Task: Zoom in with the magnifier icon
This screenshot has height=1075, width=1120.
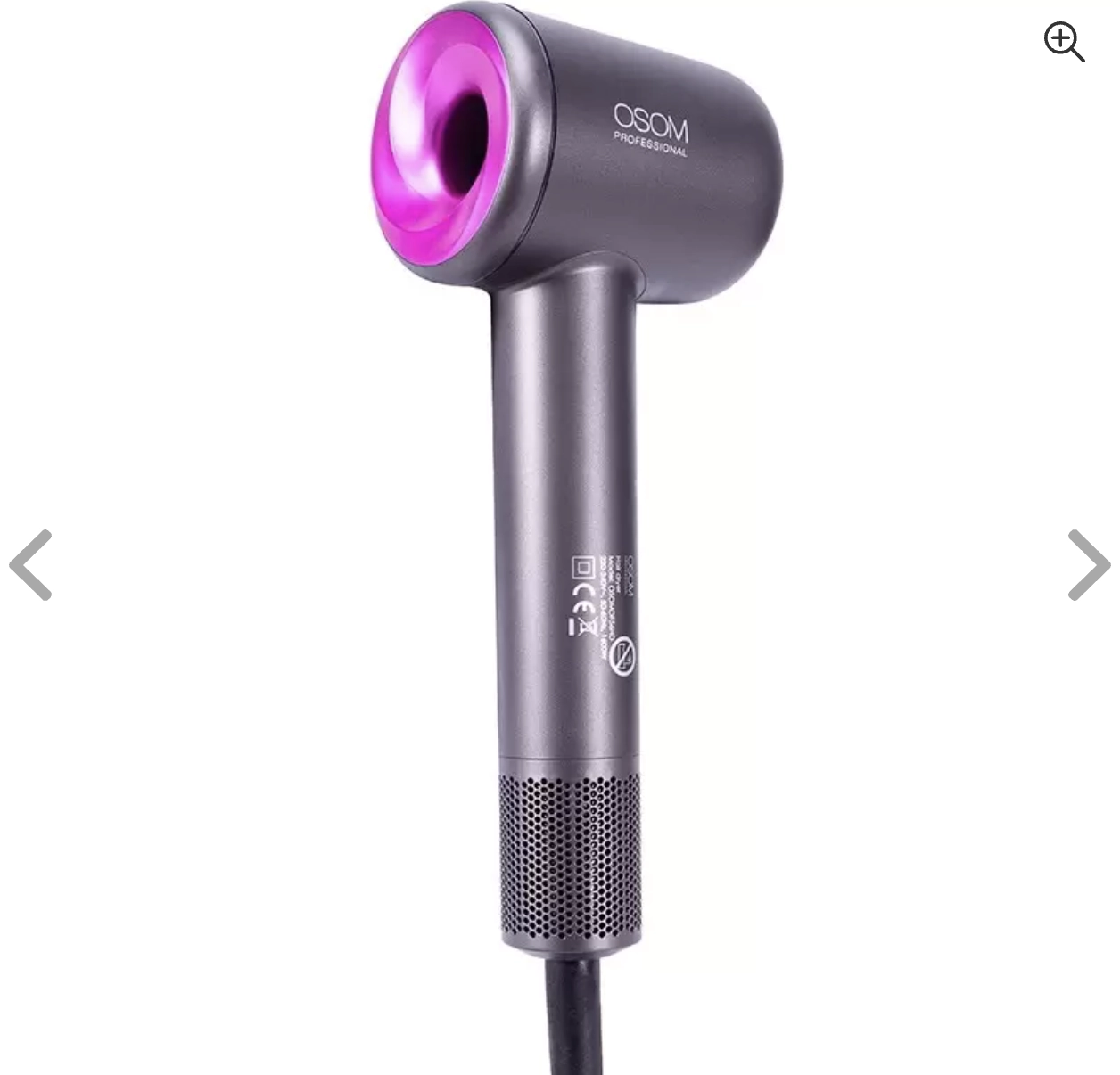Action: [x=1064, y=42]
